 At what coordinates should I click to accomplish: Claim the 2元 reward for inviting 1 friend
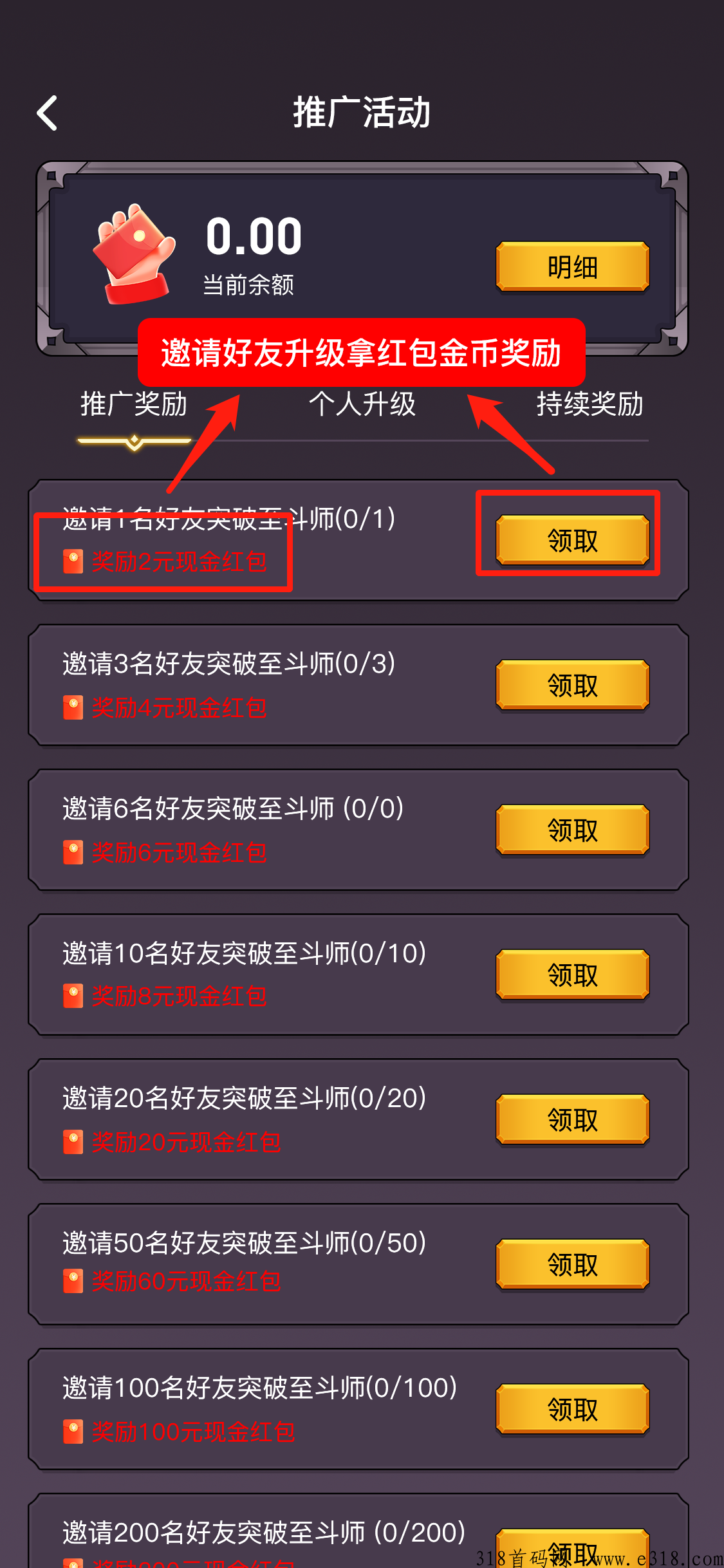tap(572, 540)
